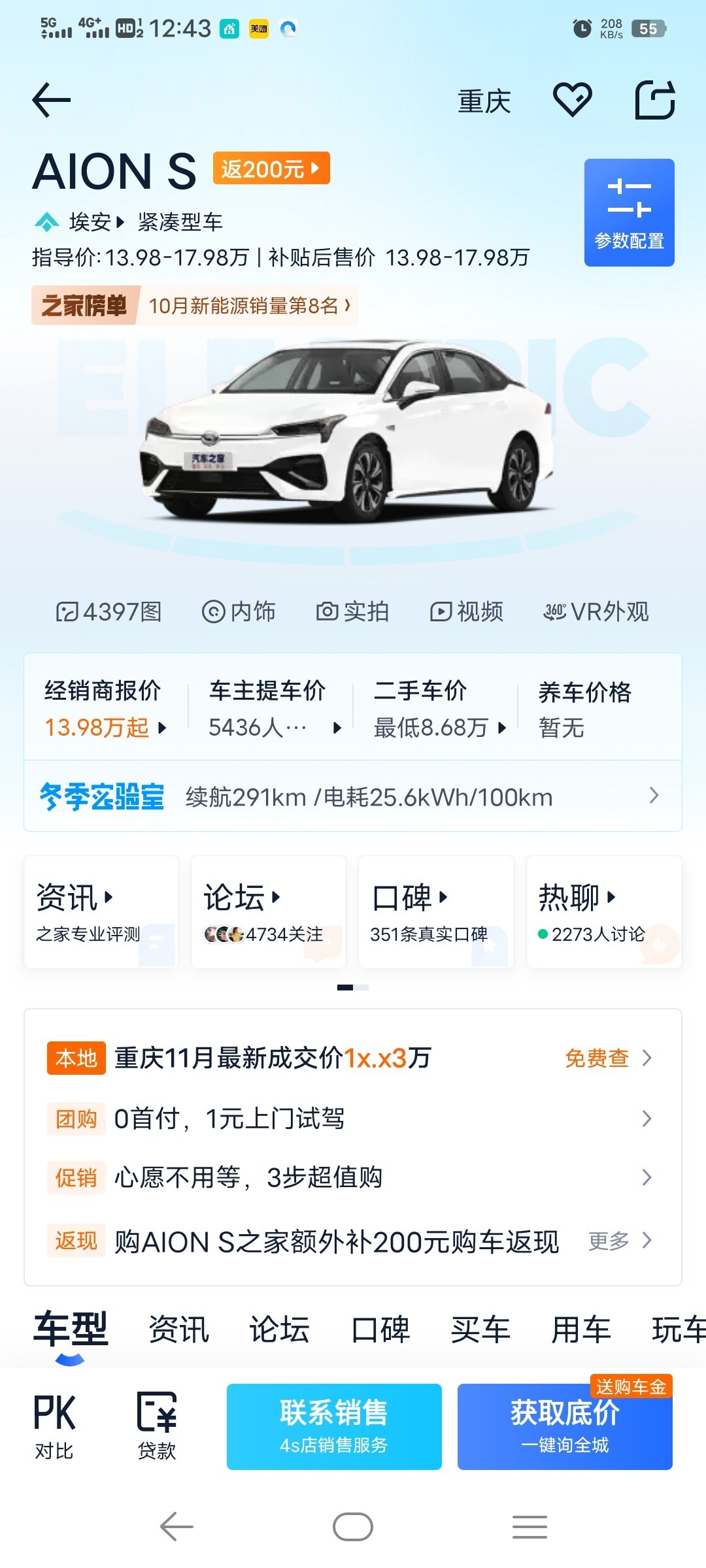
Task: Go back using the top-left arrow
Action: pyautogui.click(x=51, y=100)
